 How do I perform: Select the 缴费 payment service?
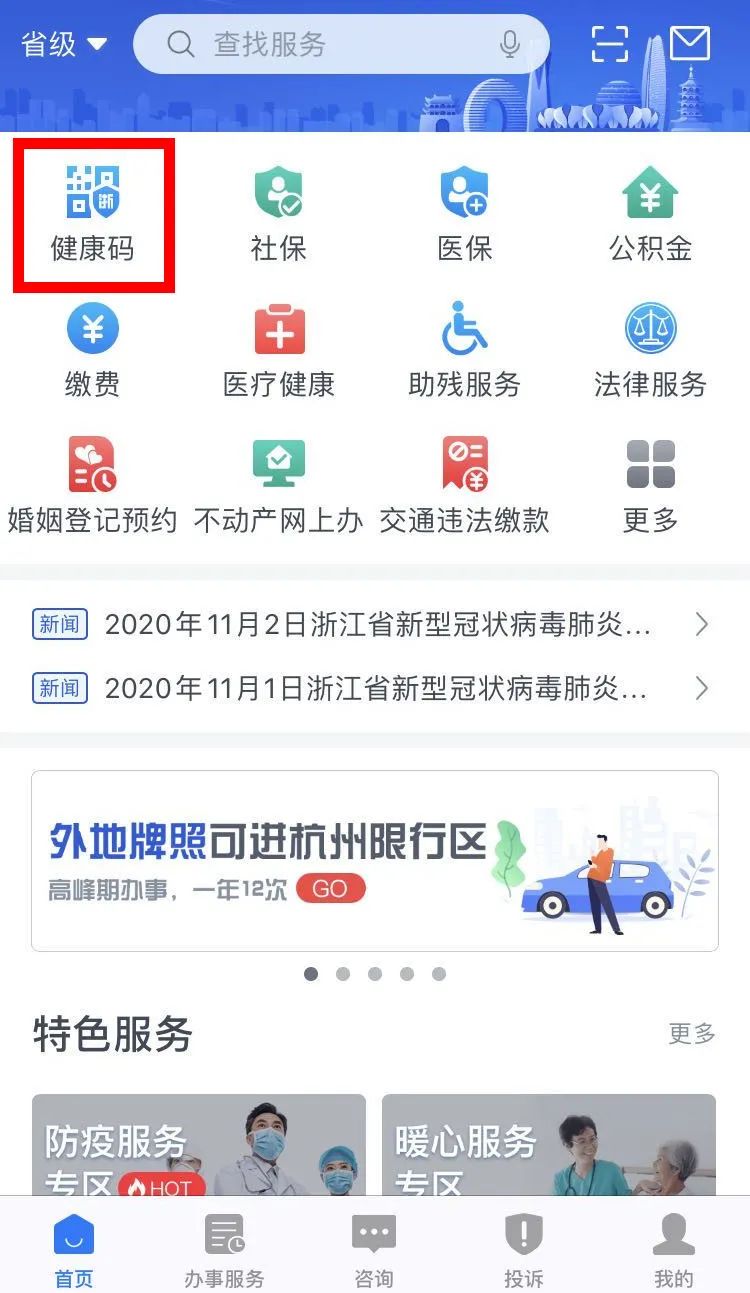[93, 350]
